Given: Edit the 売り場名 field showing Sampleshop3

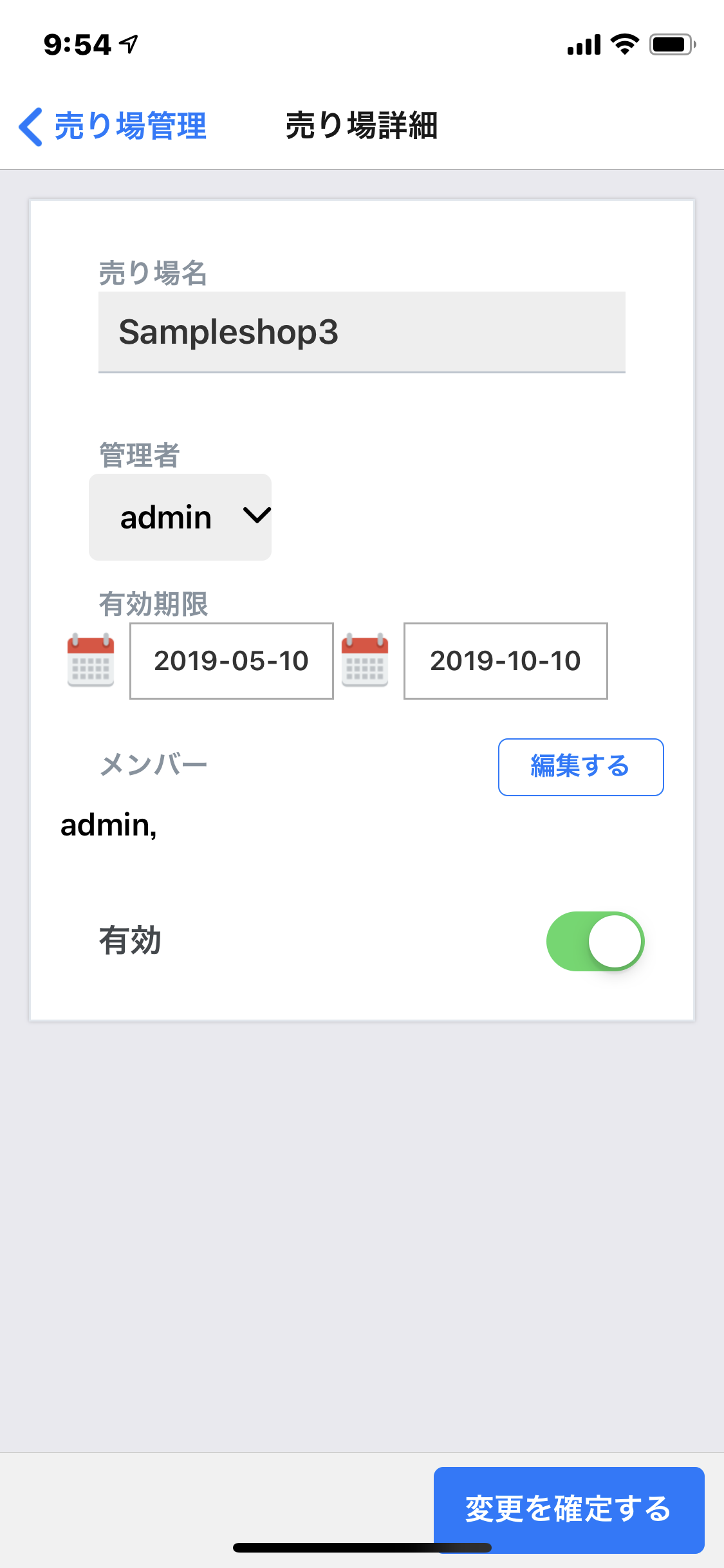Looking at the screenshot, I should tap(361, 332).
